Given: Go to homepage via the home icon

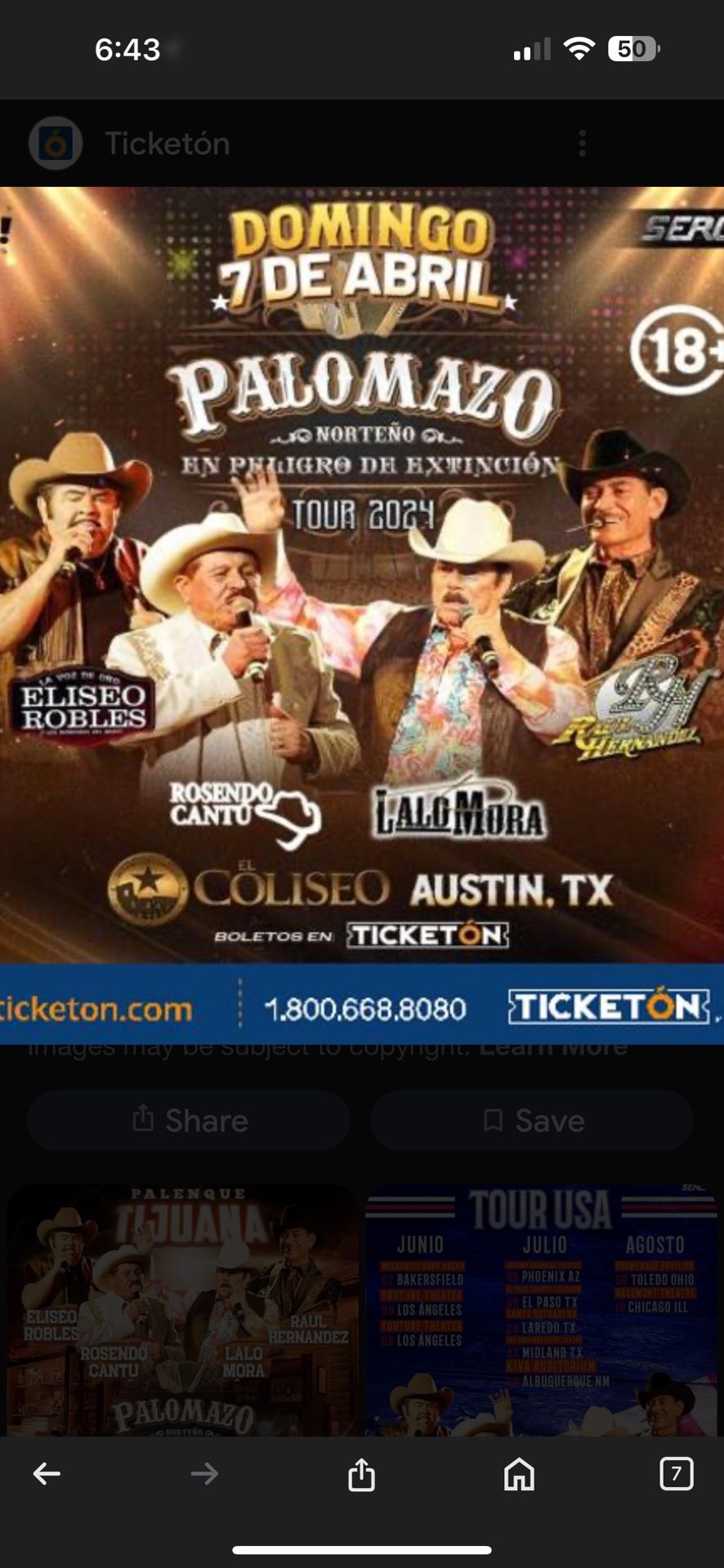Looking at the screenshot, I should point(520,1475).
